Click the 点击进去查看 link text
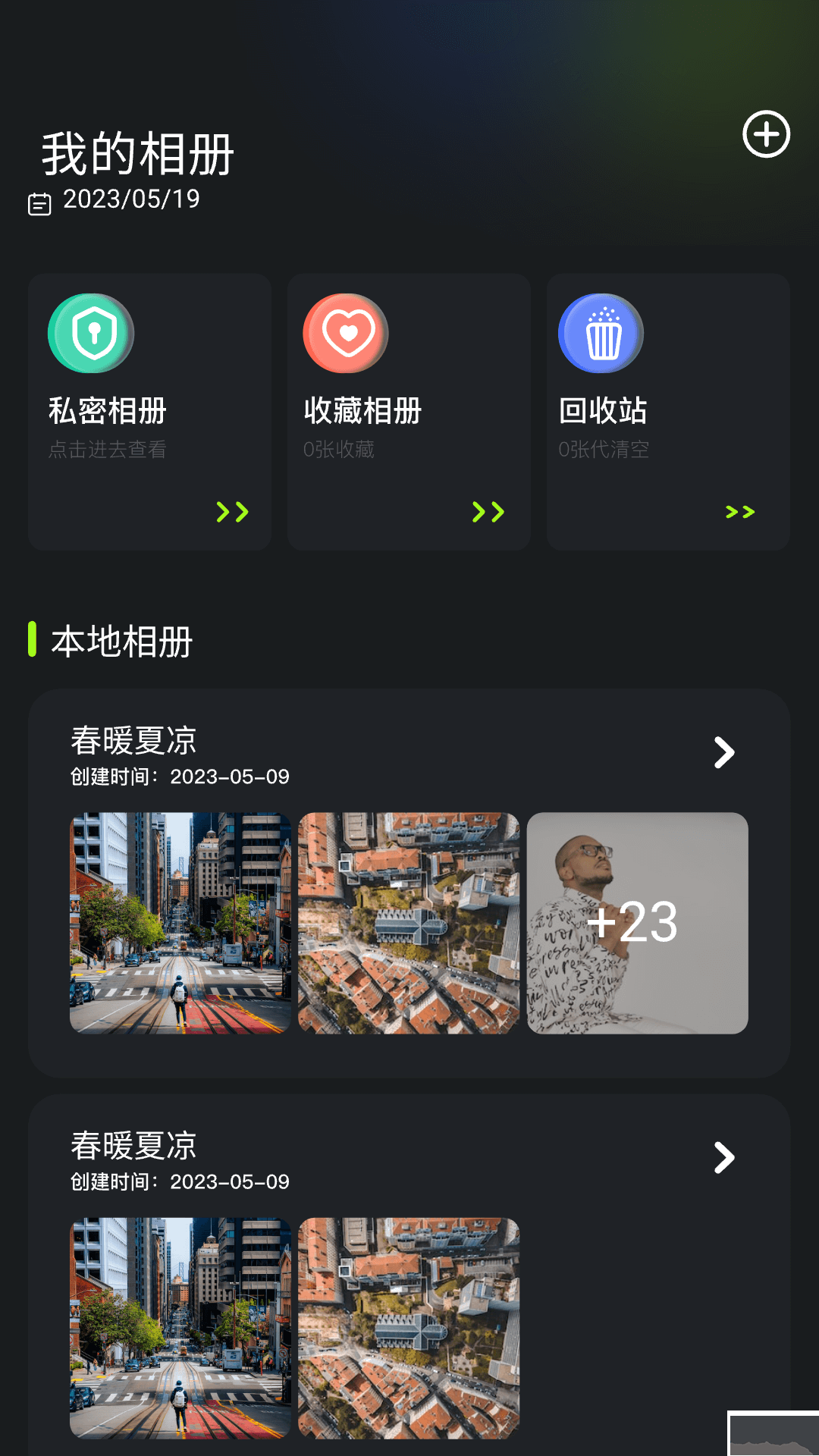The width and height of the screenshot is (819, 1456). pyautogui.click(x=108, y=450)
